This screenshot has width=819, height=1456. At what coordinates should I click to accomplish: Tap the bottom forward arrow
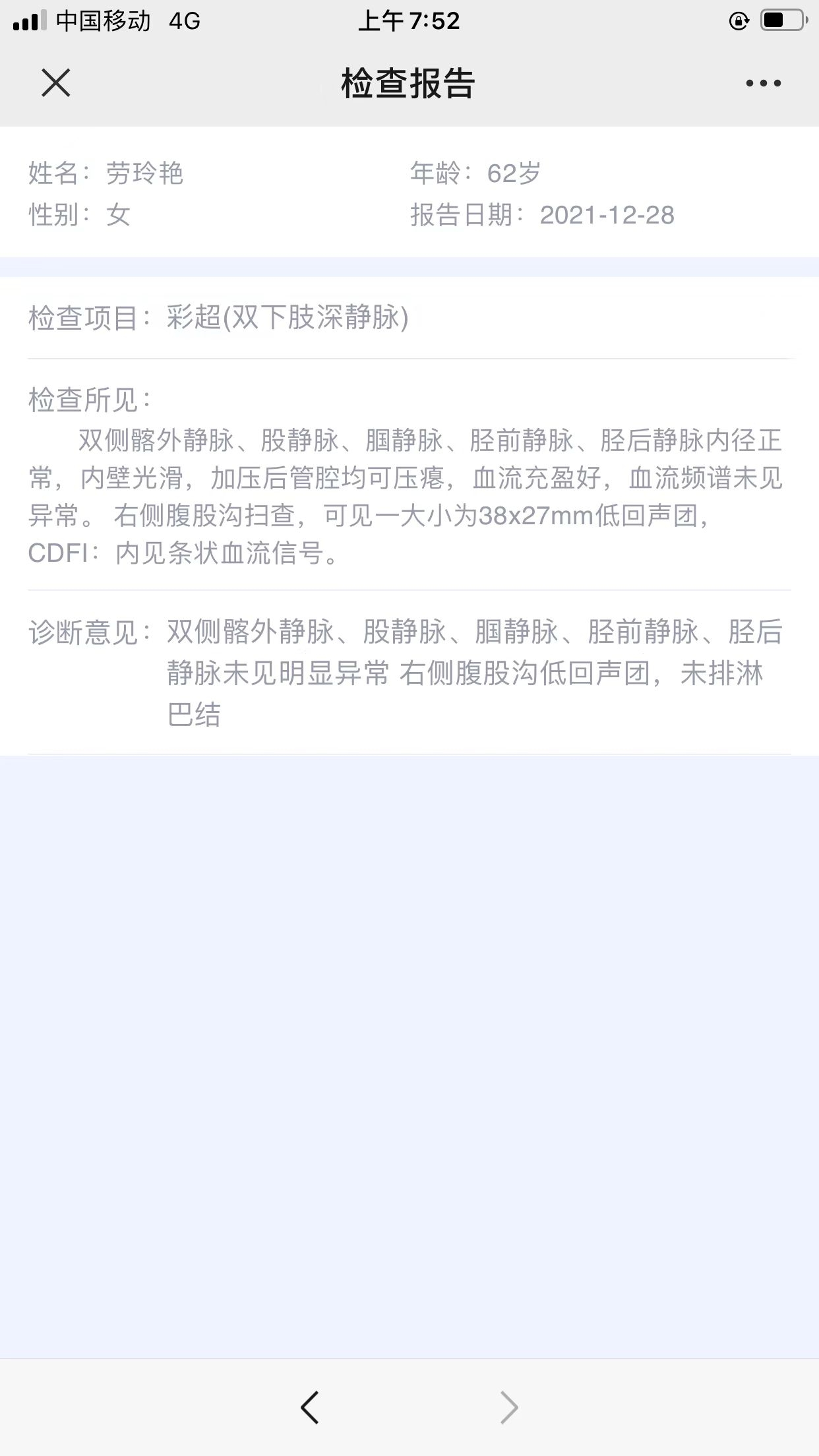point(508,1407)
